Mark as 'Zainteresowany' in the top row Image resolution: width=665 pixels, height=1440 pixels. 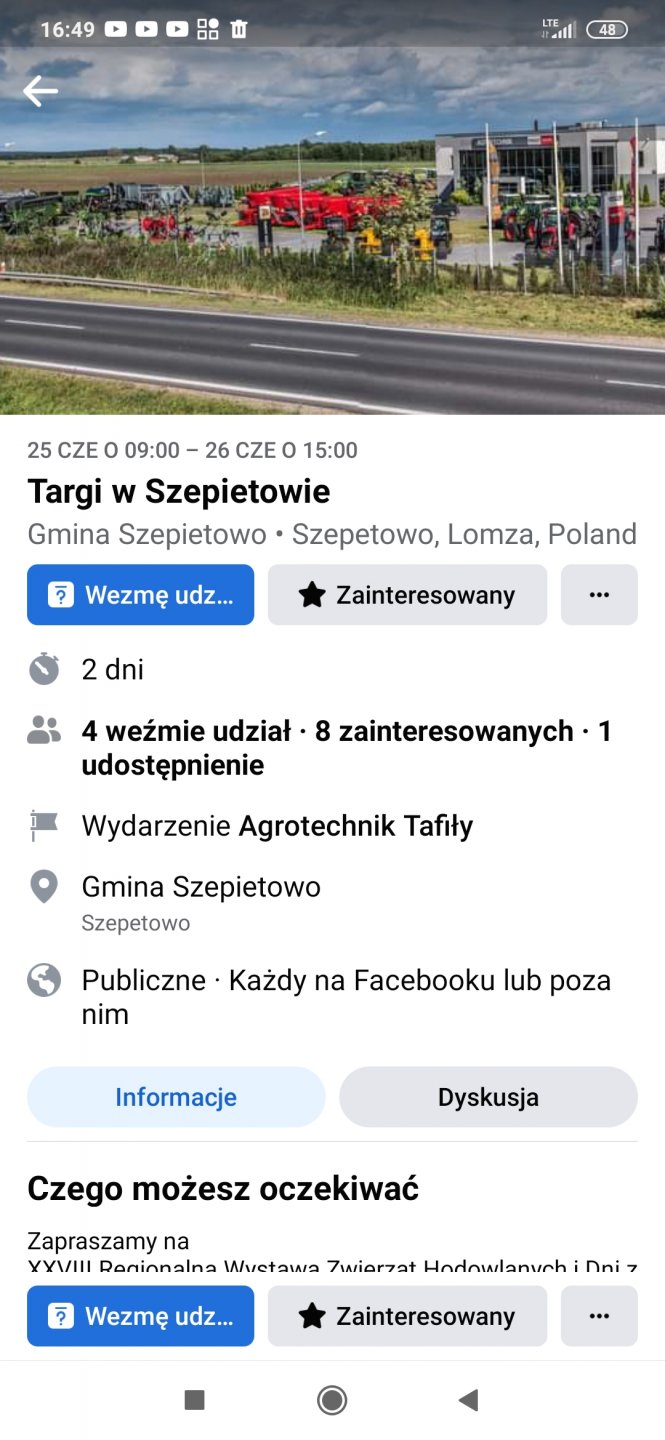(407, 595)
